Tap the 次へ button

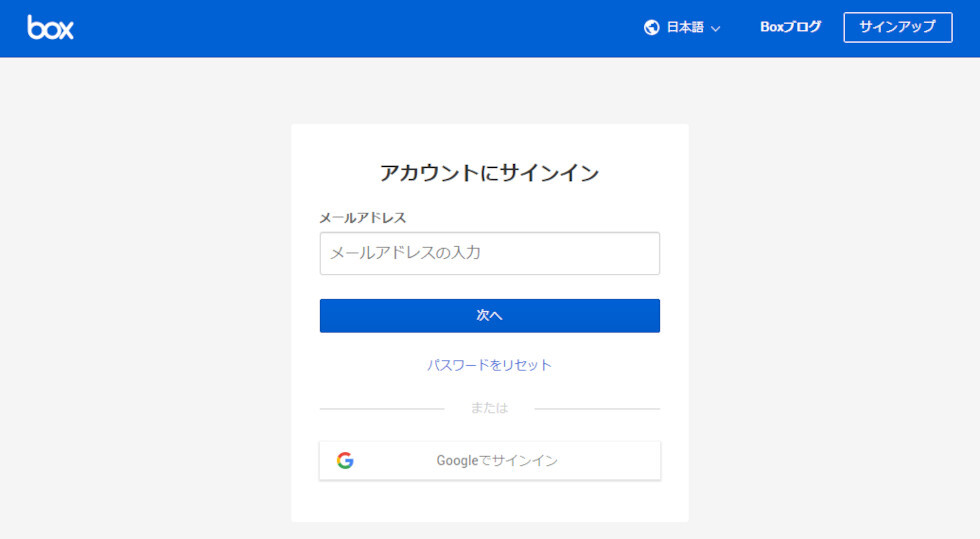489,315
